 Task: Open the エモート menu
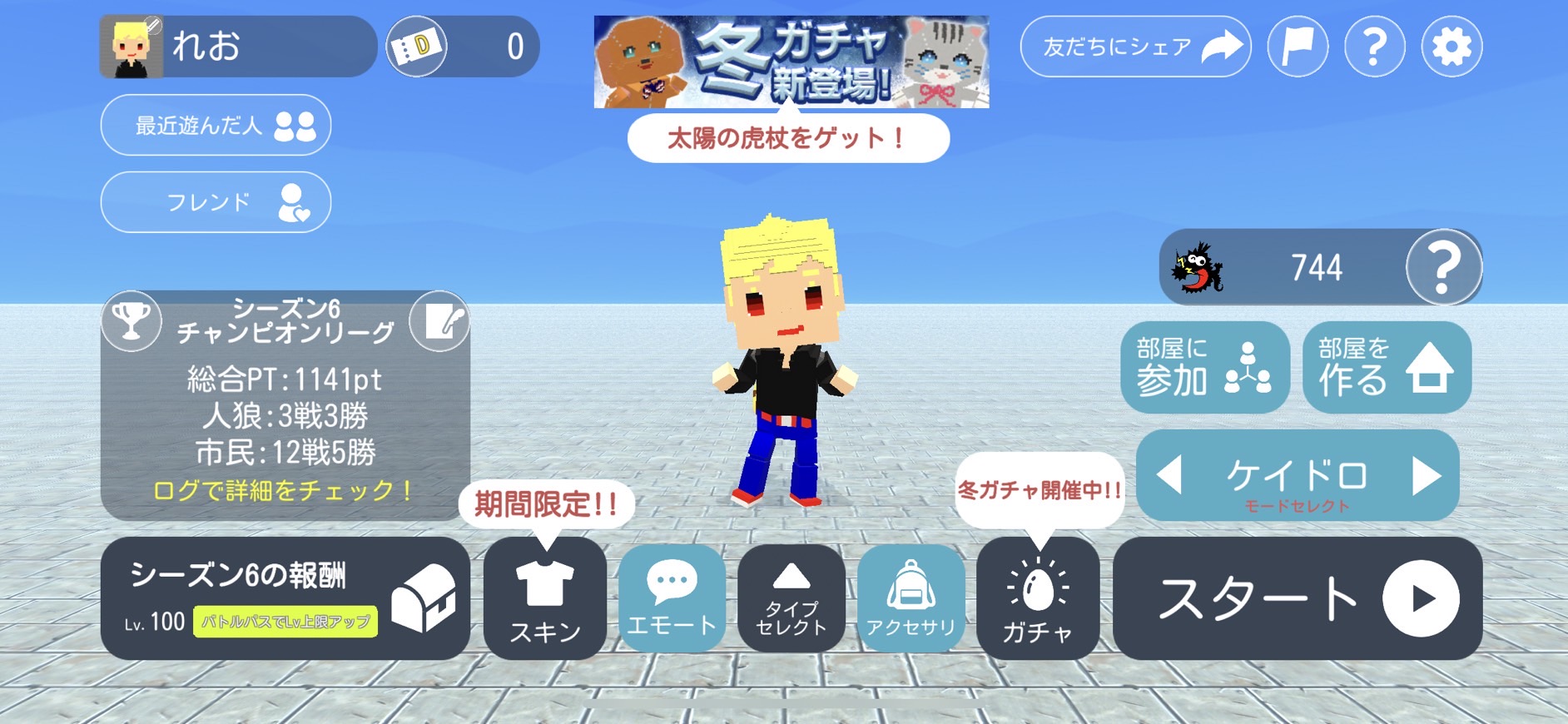[671, 598]
